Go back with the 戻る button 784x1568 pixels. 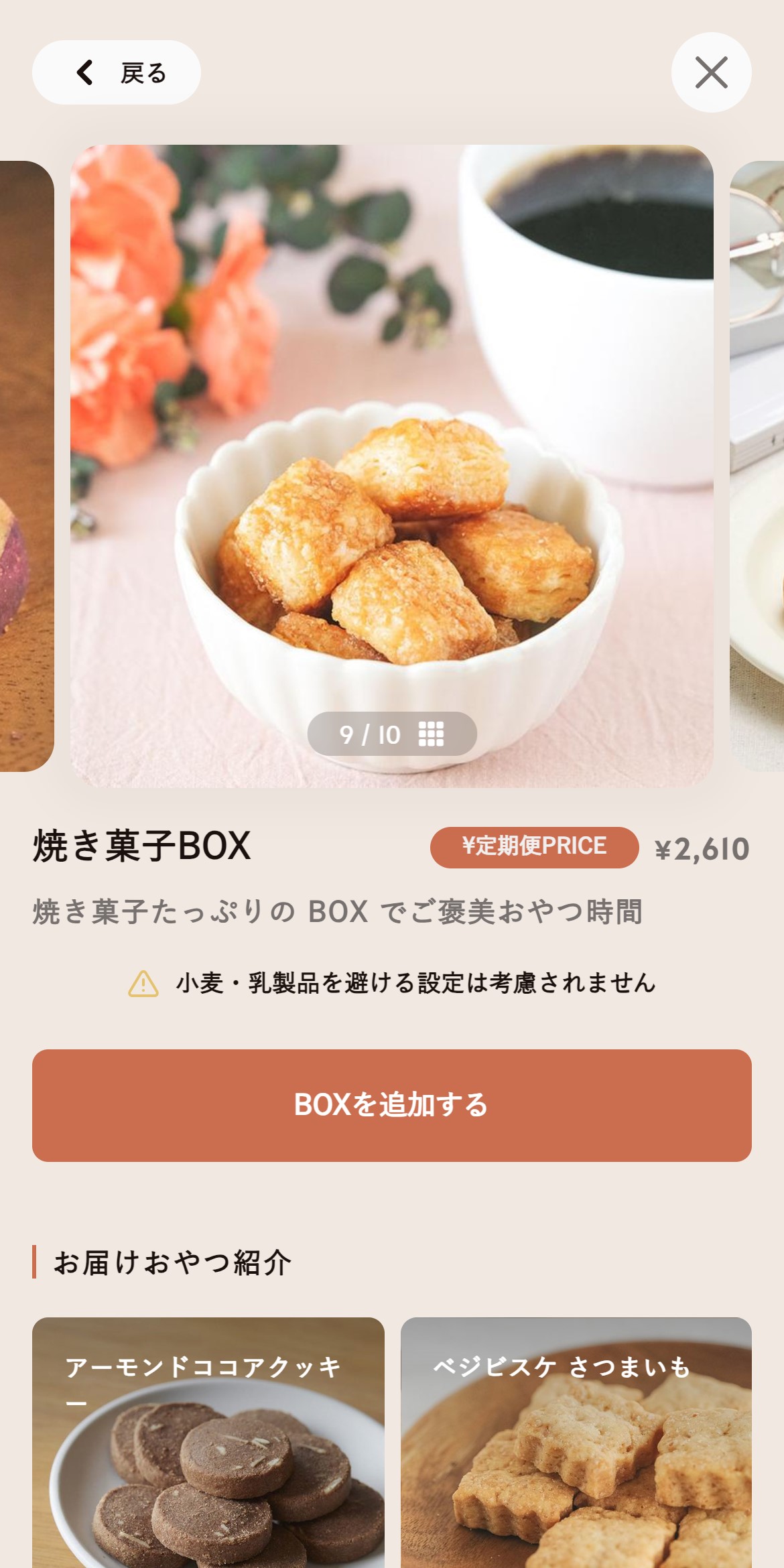pos(116,72)
